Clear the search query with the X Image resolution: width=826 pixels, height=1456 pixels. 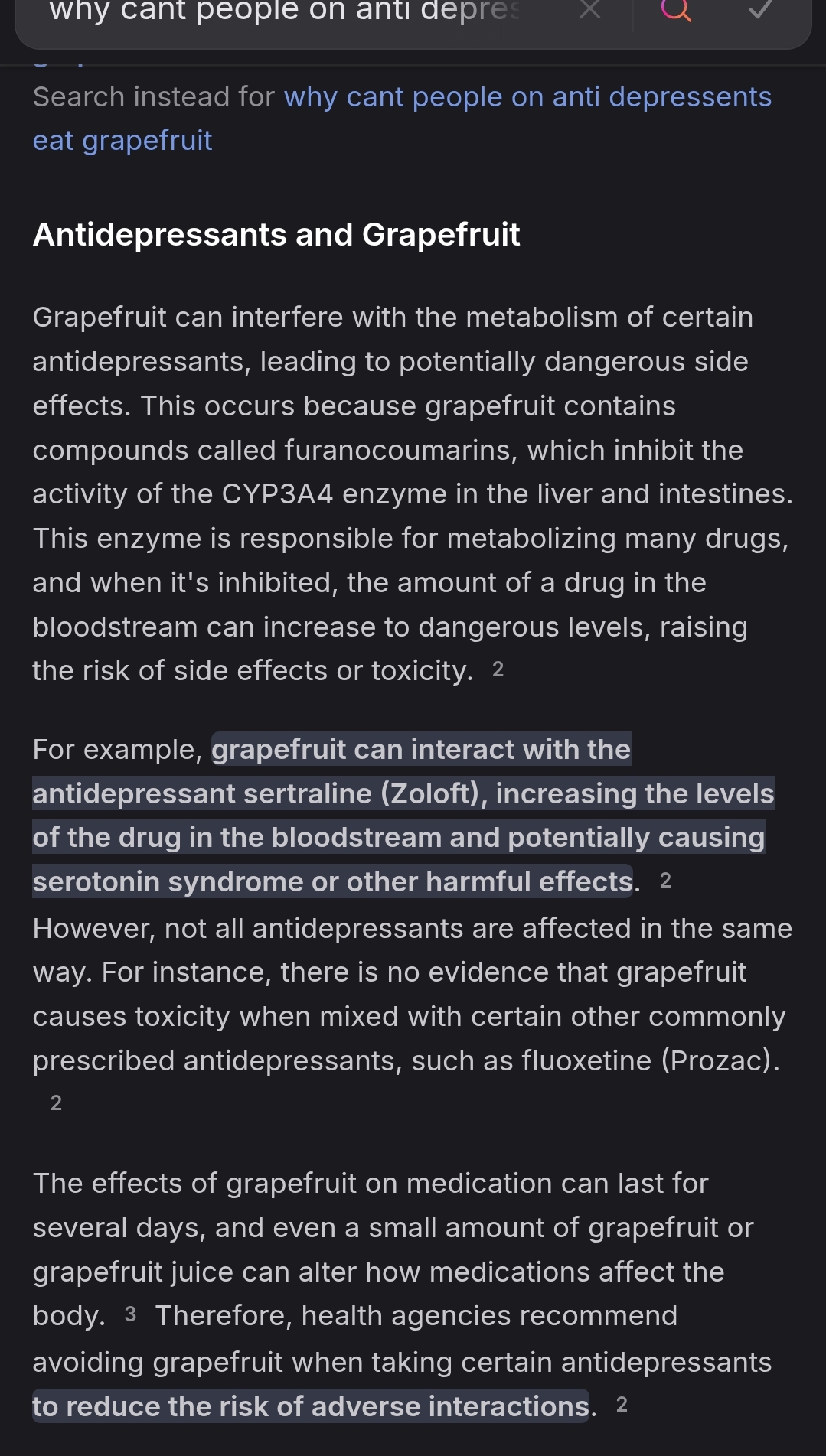[x=589, y=10]
